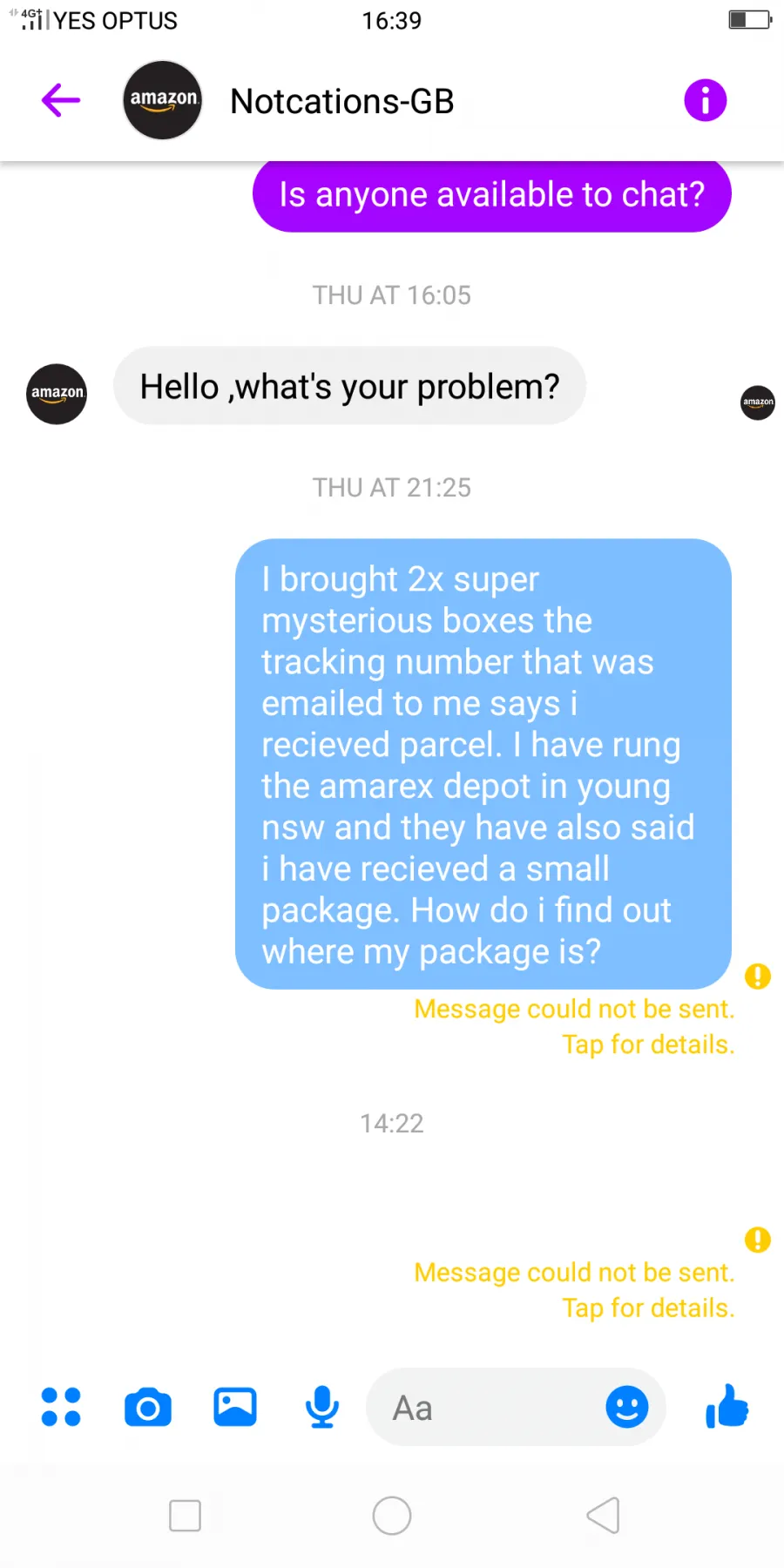Open recent apps from navigation bar
The image size is (784, 1568).
pyautogui.click(x=185, y=1516)
